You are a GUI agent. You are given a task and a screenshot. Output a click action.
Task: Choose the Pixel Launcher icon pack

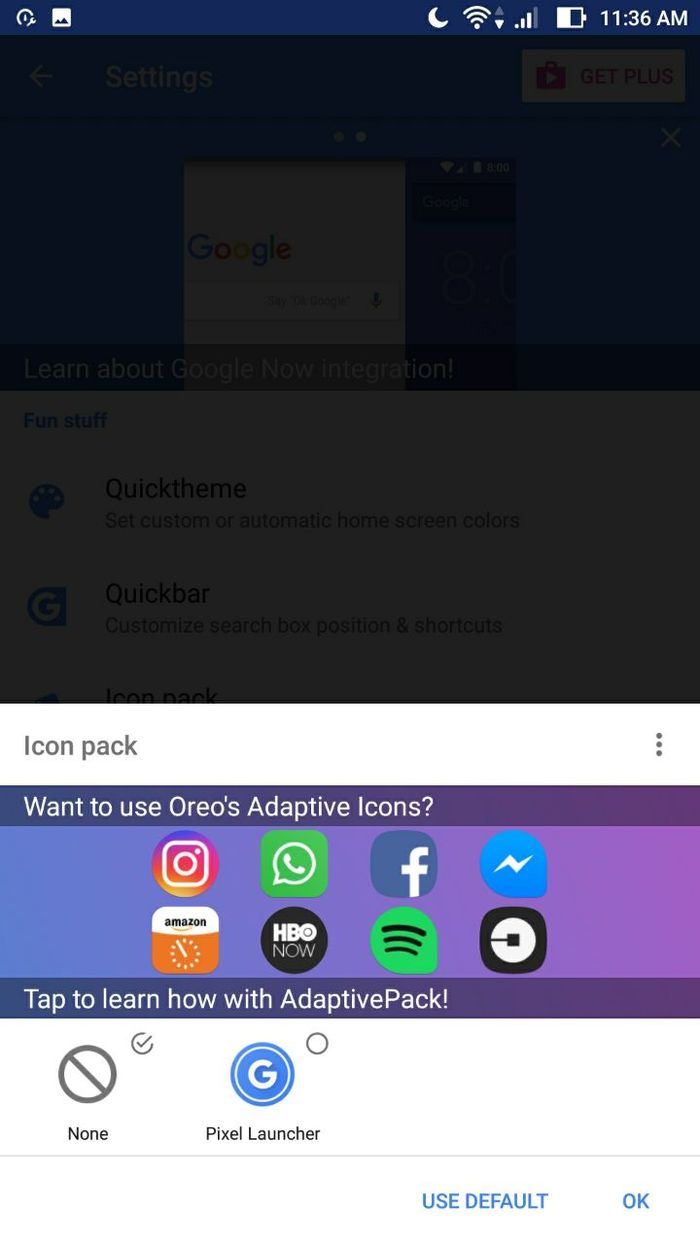[263, 1088]
